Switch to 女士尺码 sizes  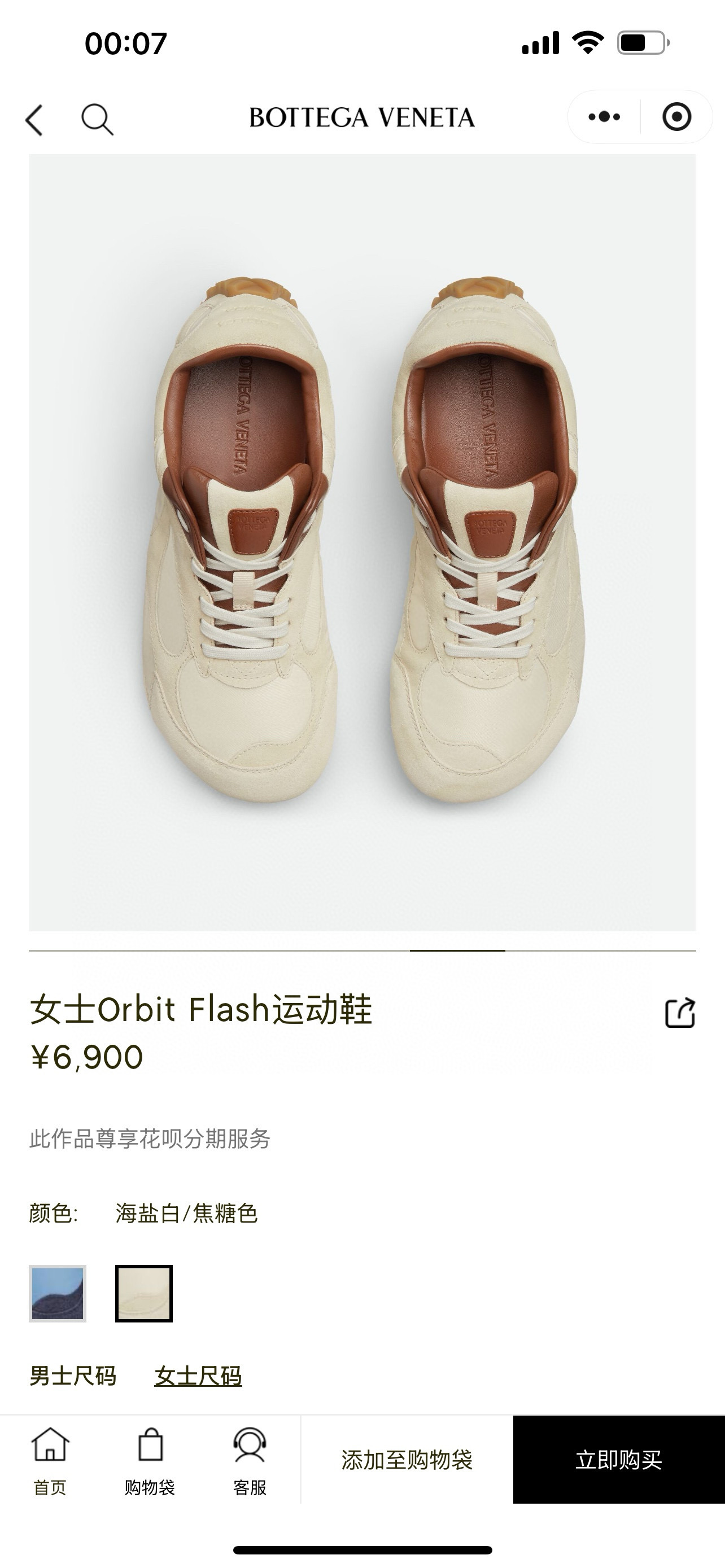click(198, 1376)
